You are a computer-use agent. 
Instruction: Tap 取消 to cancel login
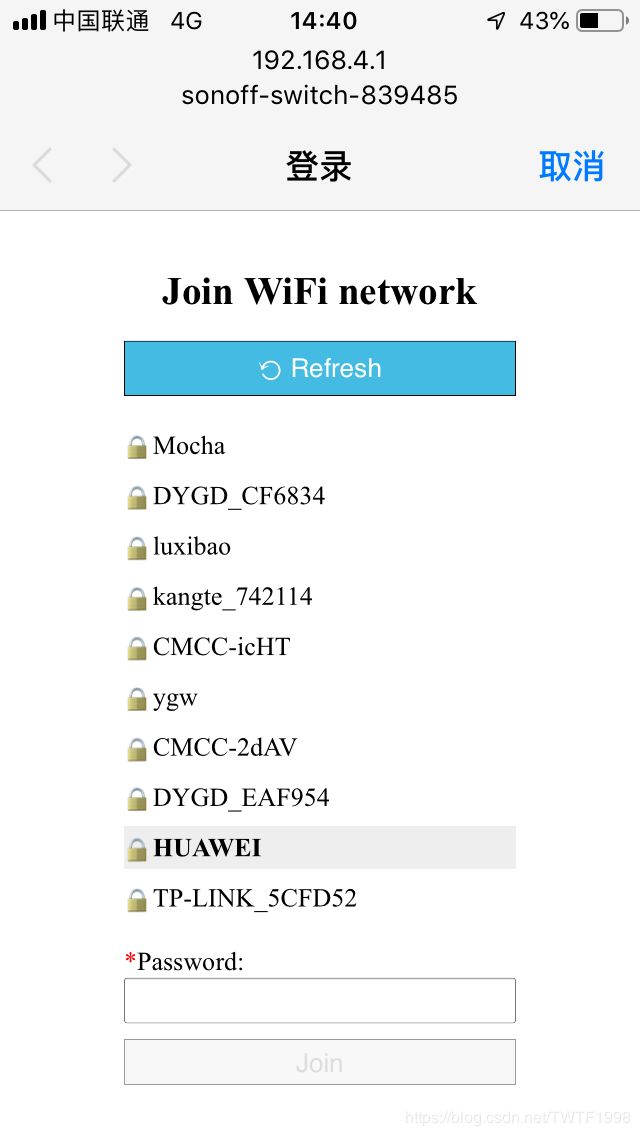[571, 167]
